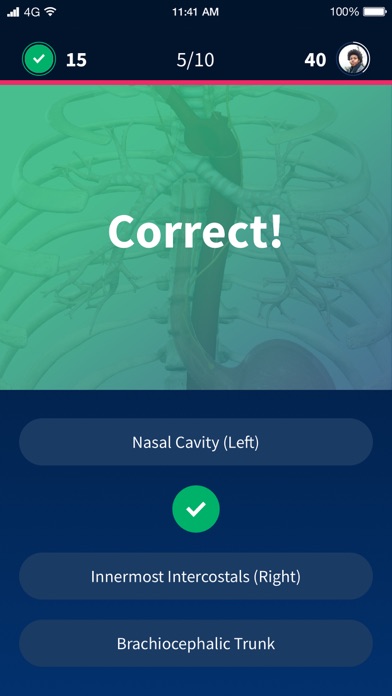This screenshot has height=696, width=392.
Task: Tap the green checkmark answer button
Action: [x=196, y=509]
